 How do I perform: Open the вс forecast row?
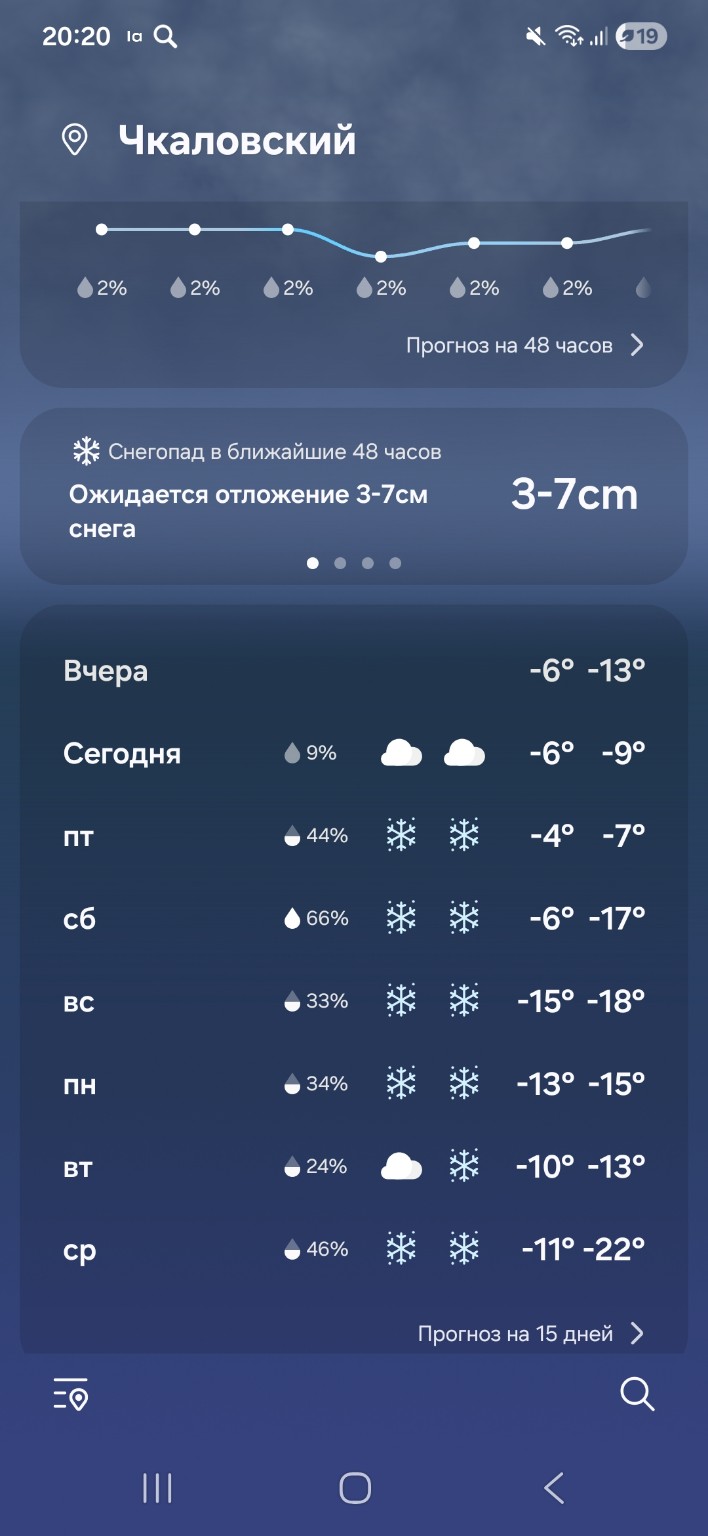coord(353,1001)
